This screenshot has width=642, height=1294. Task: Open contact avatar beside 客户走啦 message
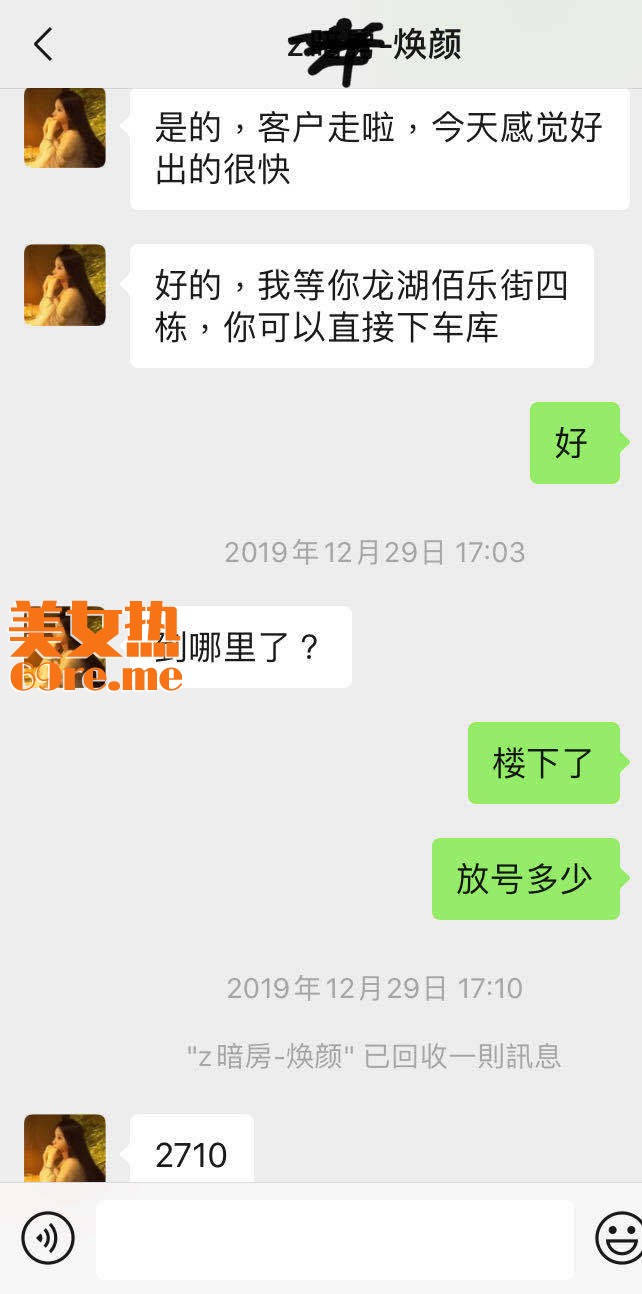(65, 127)
